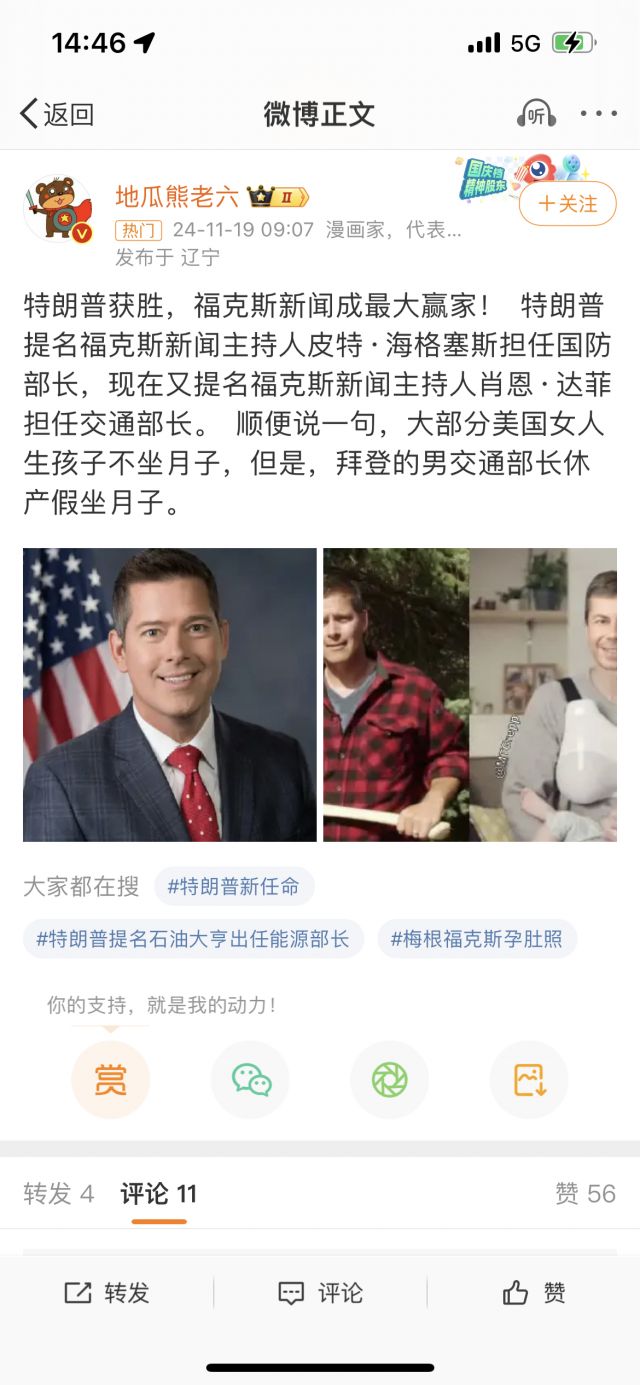
Task: Tip the author with the 赏 button
Action: click(110, 1080)
